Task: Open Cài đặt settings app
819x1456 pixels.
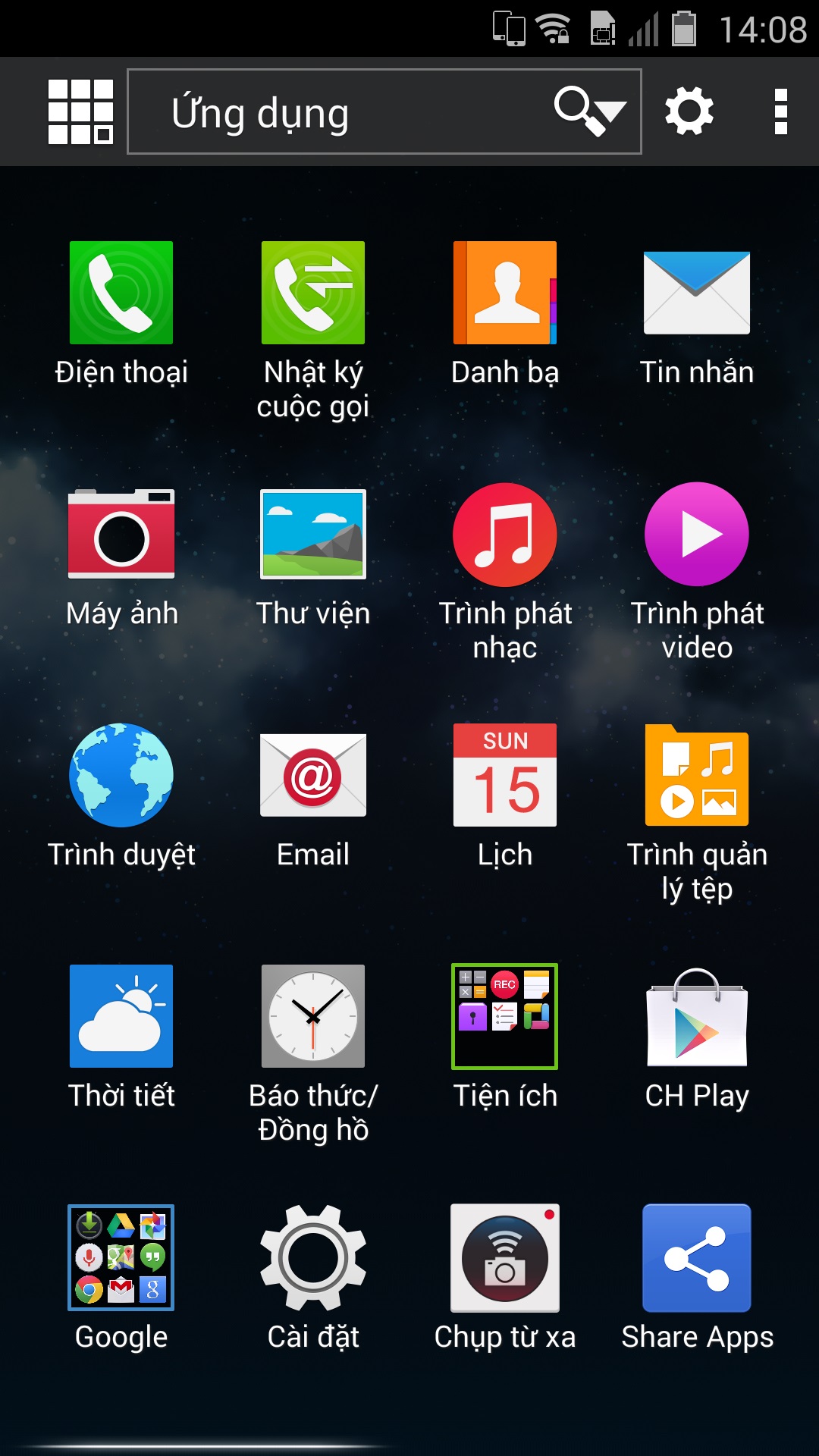Action: pyautogui.click(x=313, y=1257)
